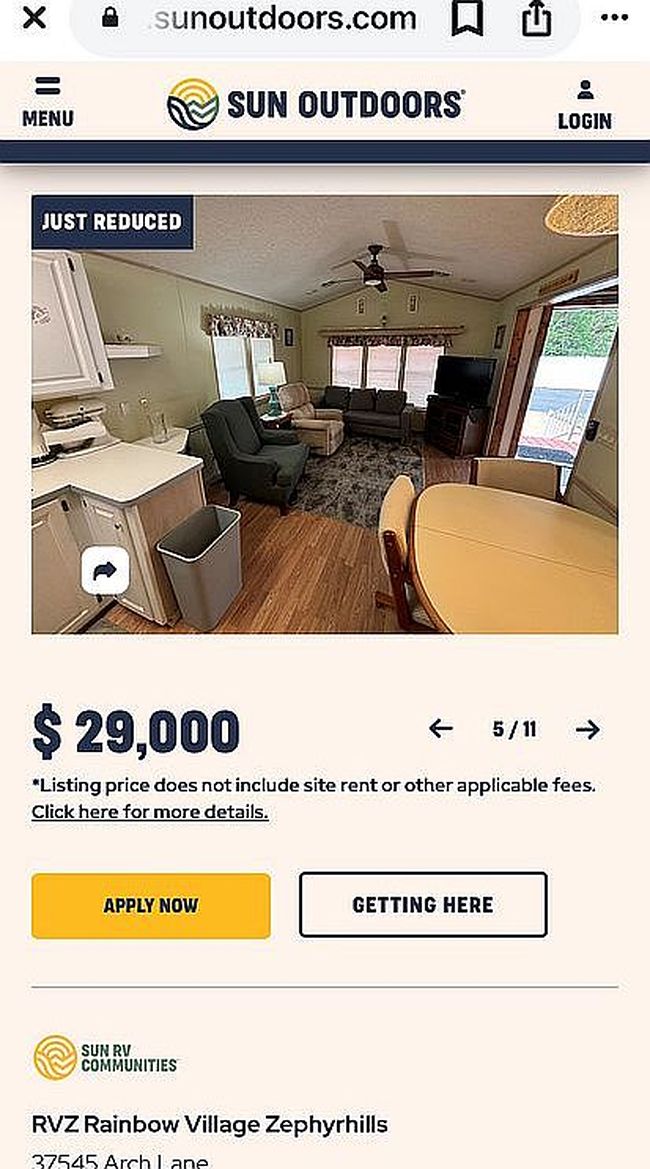Open the site MENU drawer
This screenshot has width=650, height=1169.
(x=47, y=102)
